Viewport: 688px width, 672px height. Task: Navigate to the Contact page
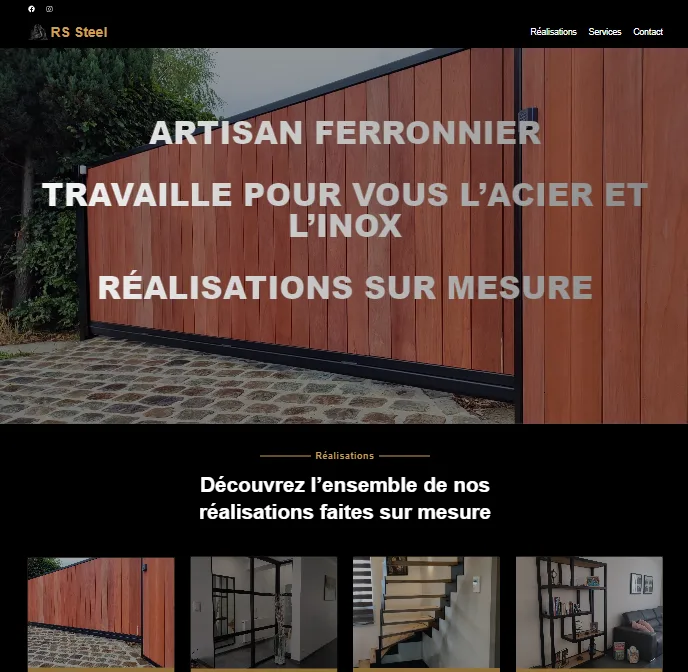click(x=648, y=32)
